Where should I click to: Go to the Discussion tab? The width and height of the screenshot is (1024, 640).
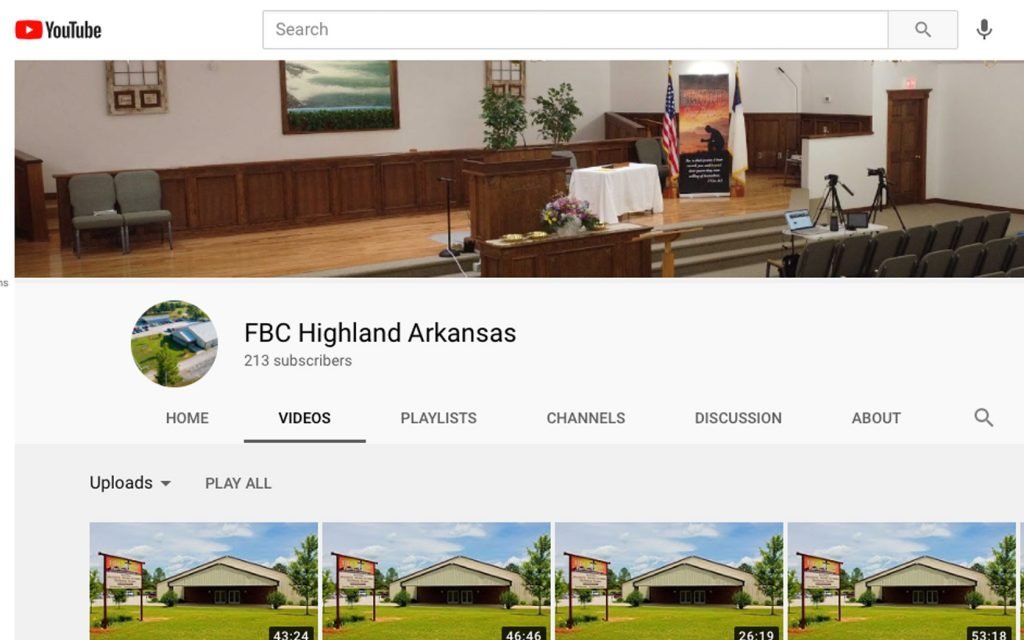[x=738, y=418]
